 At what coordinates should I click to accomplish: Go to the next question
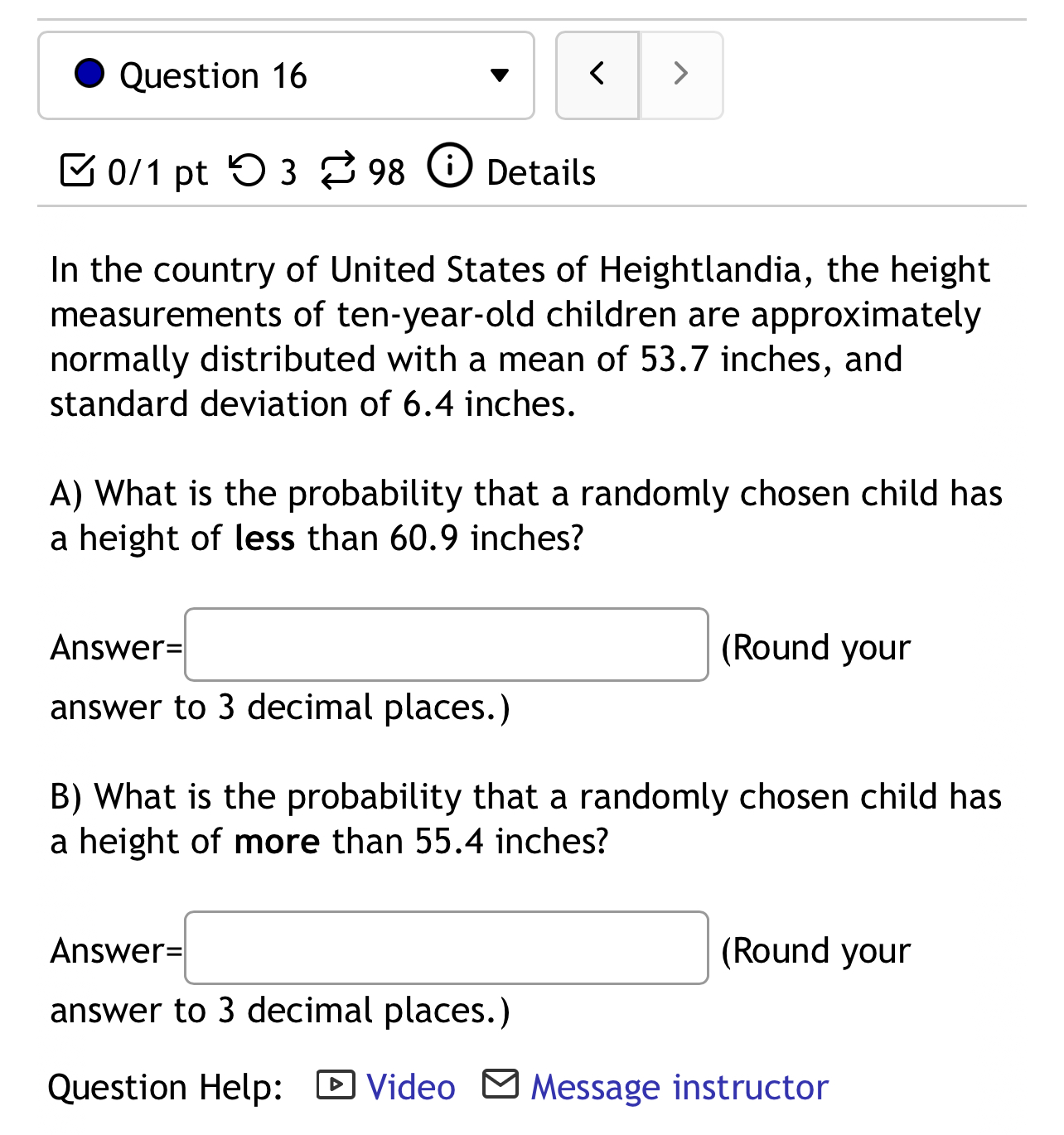(x=681, y=75)
